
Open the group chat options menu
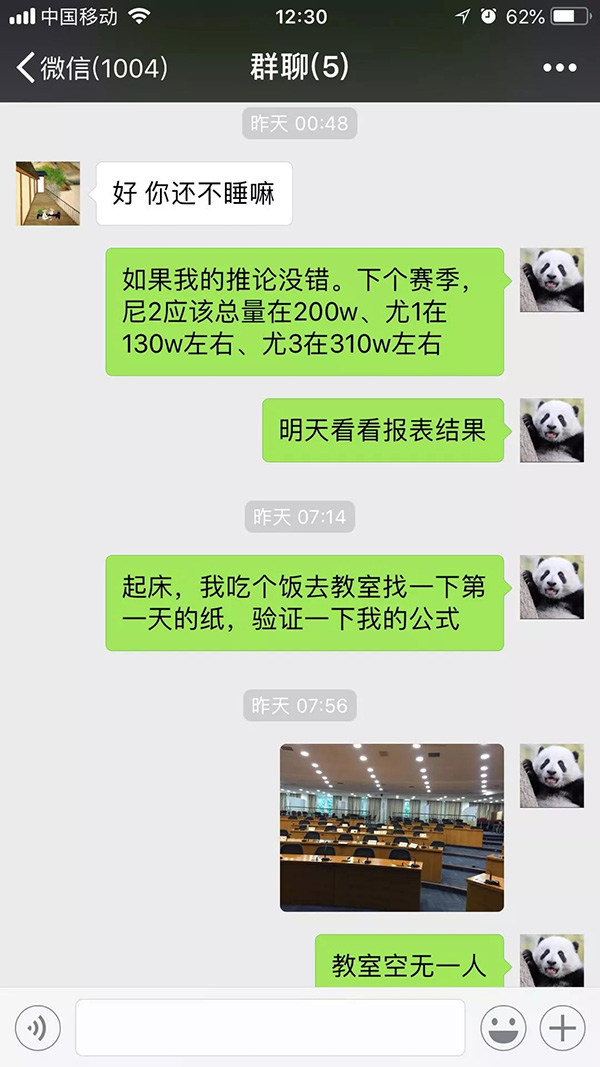point(560,68)
